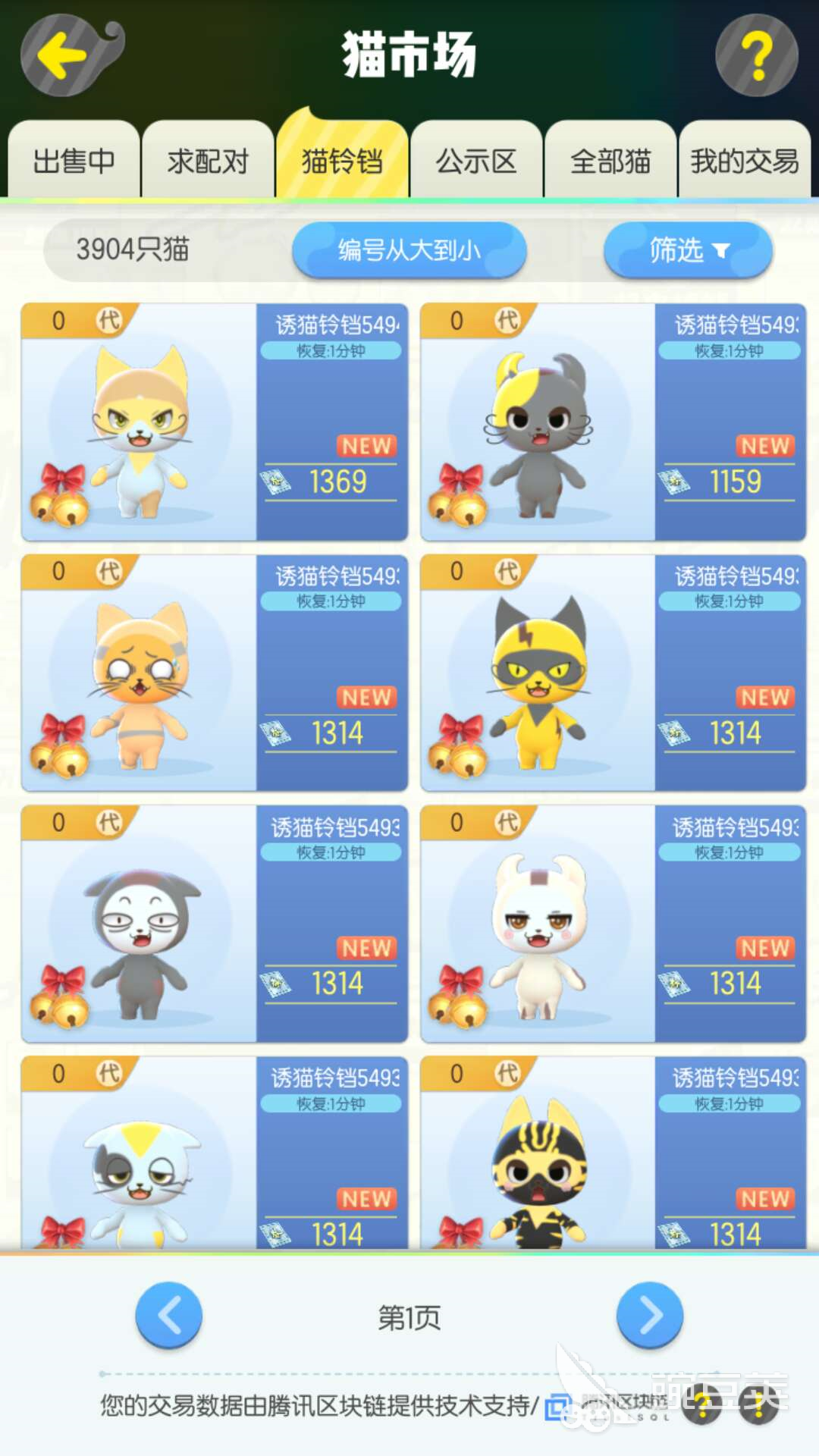The image size is (819, 1456).
Task: Tap the yellow back arrow
Action: (64, 55)
